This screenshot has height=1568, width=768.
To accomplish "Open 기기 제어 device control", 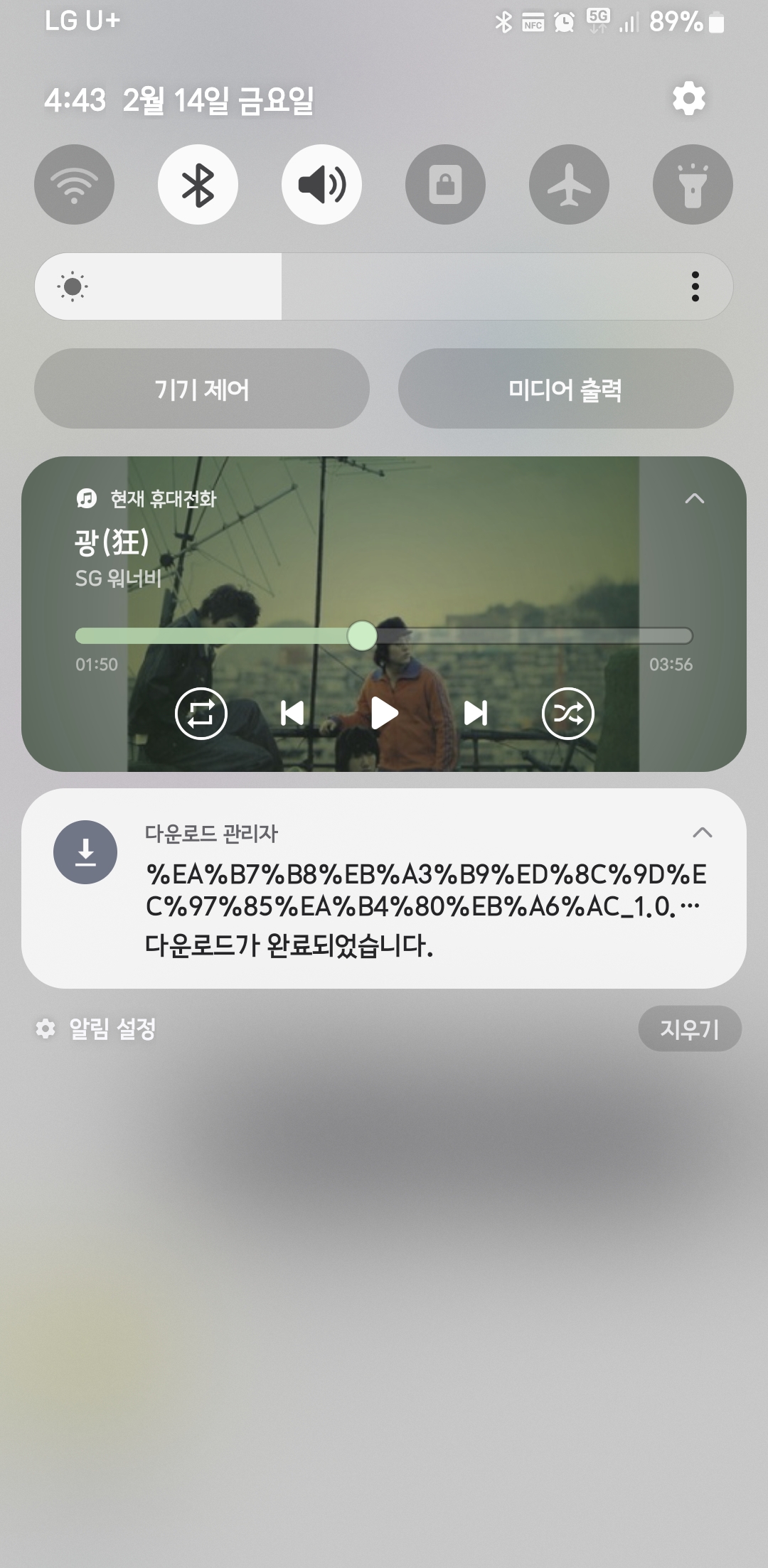I will click(x=202, y=389).
